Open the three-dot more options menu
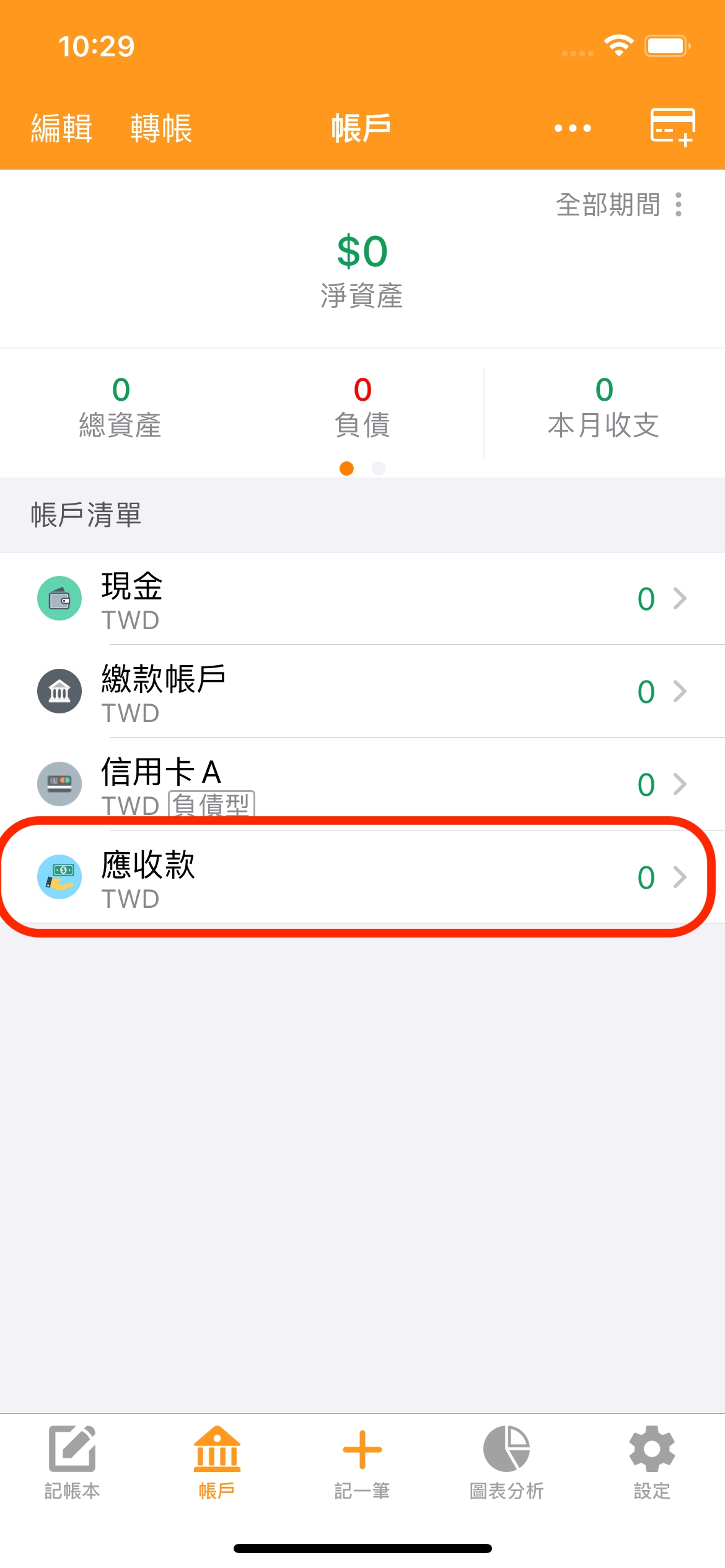This screenshot has height=1568, width=725. (572, 128)
